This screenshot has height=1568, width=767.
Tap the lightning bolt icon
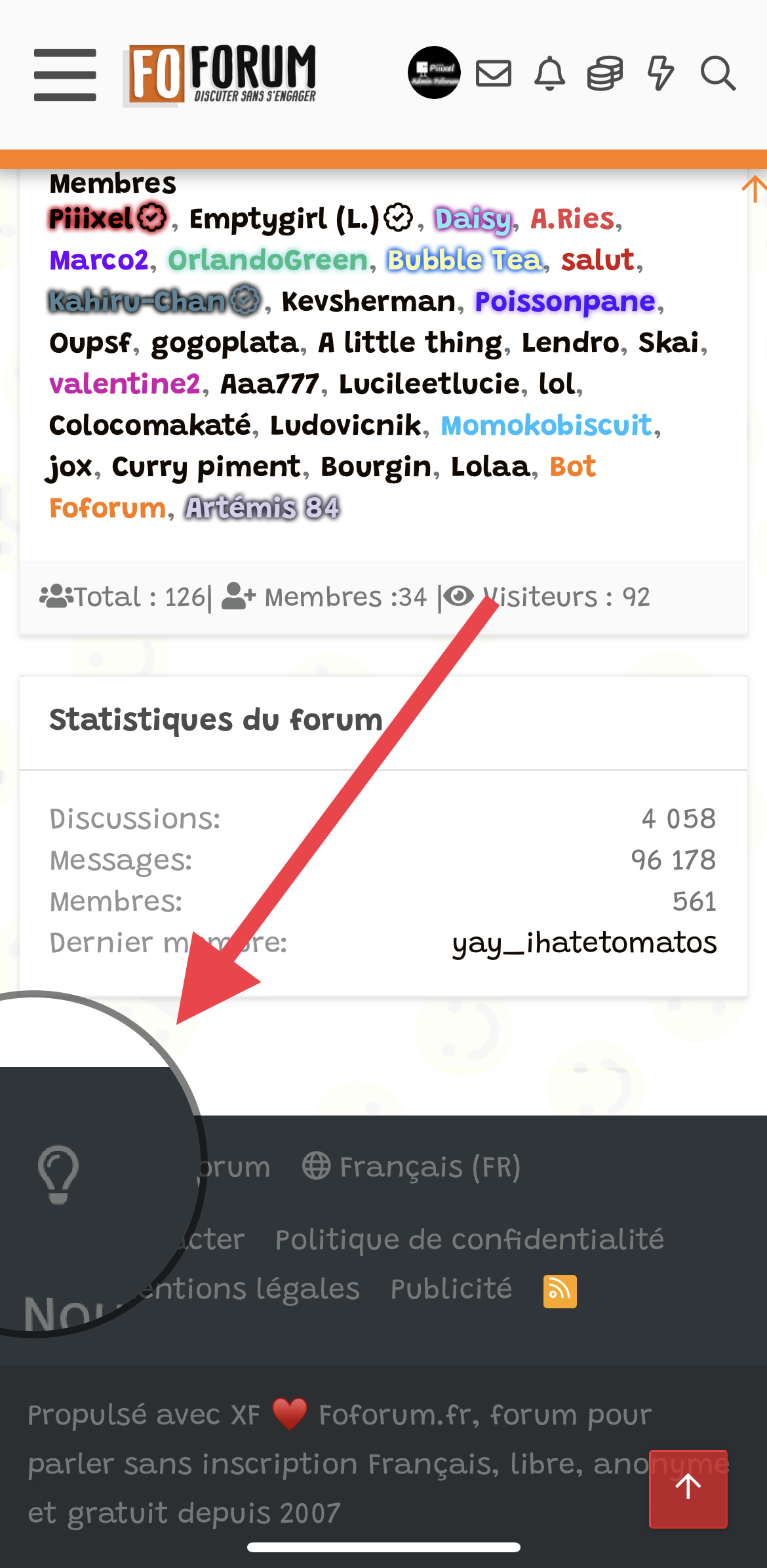pyautogui.click(x=660, y=73)
